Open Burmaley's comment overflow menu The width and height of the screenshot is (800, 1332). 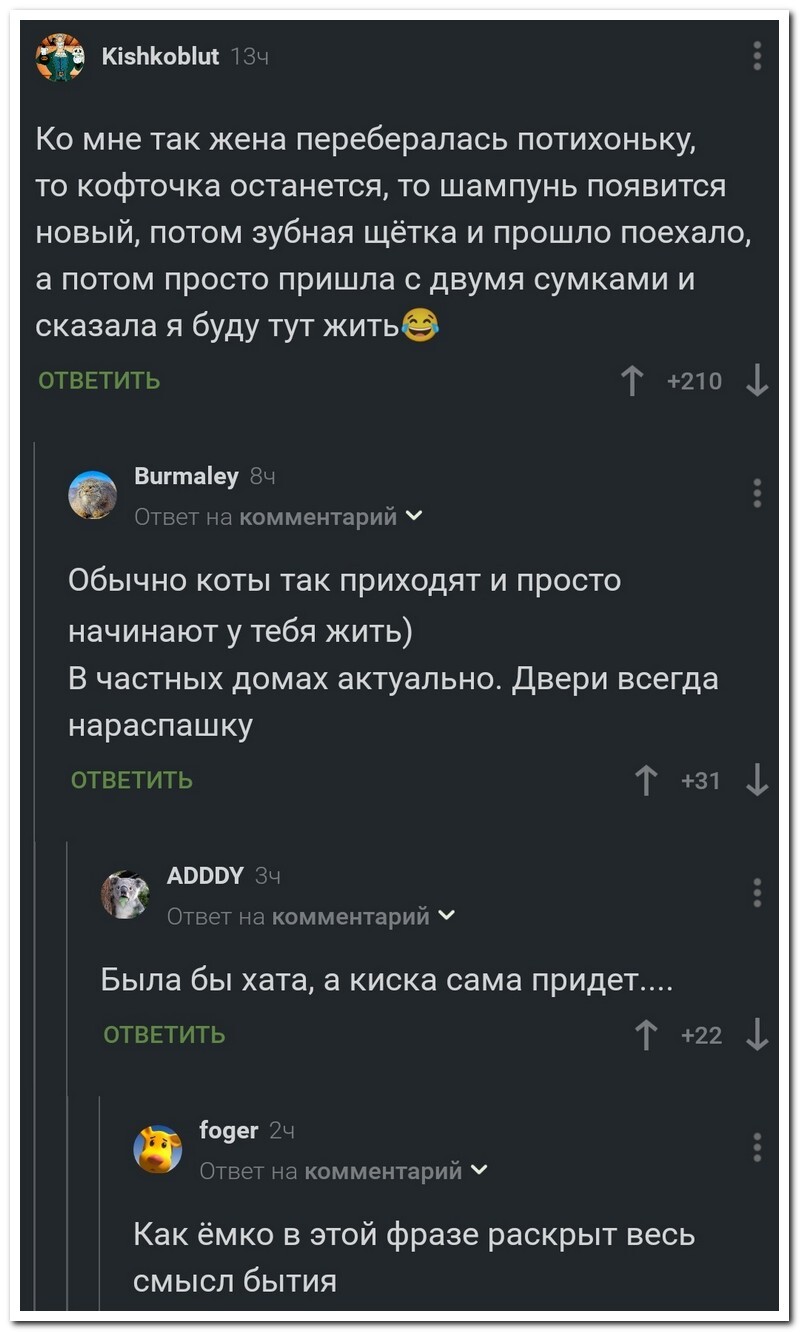tap(758, 494)
